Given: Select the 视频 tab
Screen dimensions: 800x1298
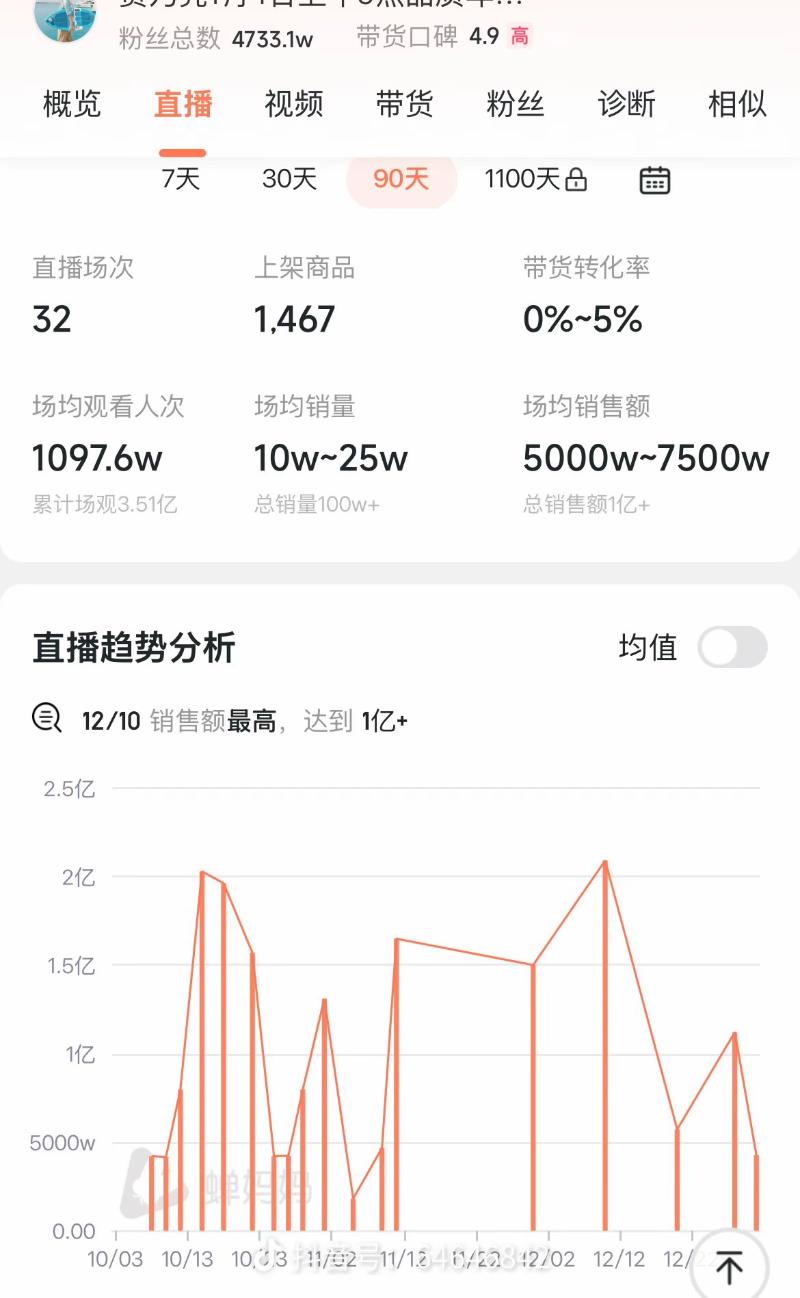Looking at the screenshot, I should 294,104.
